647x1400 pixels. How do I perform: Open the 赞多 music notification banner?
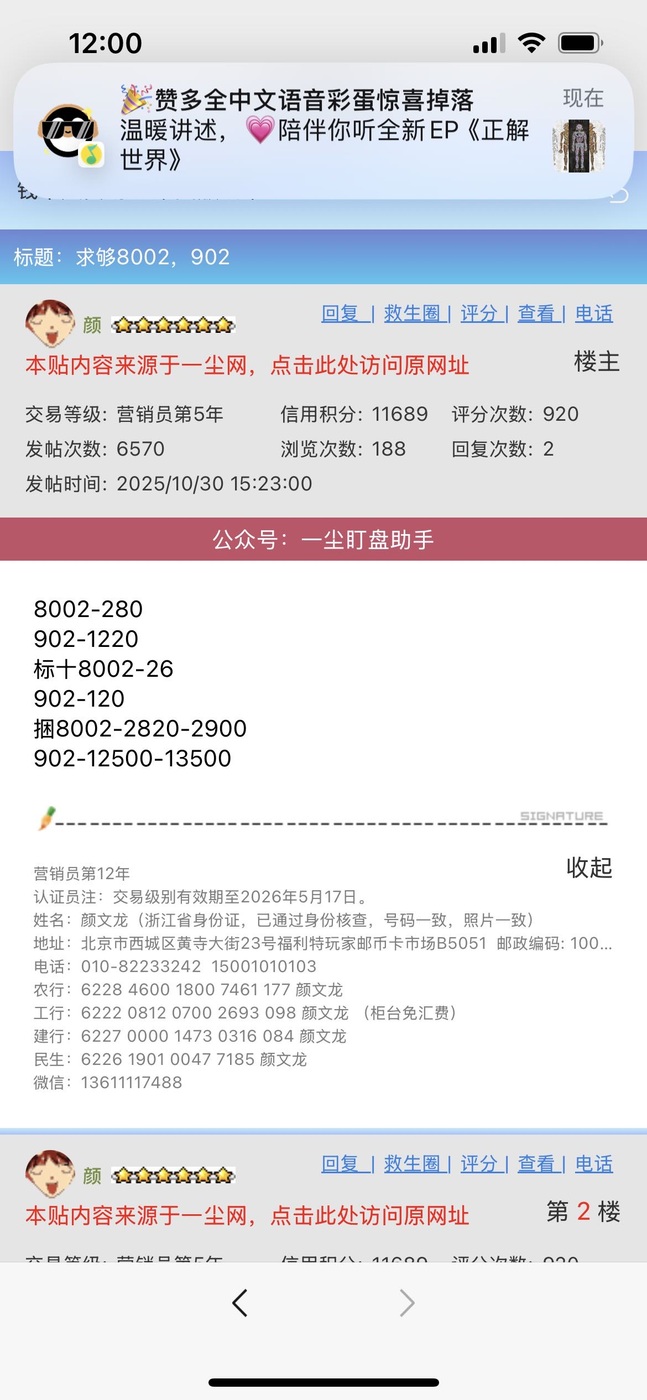click(323, 130)
